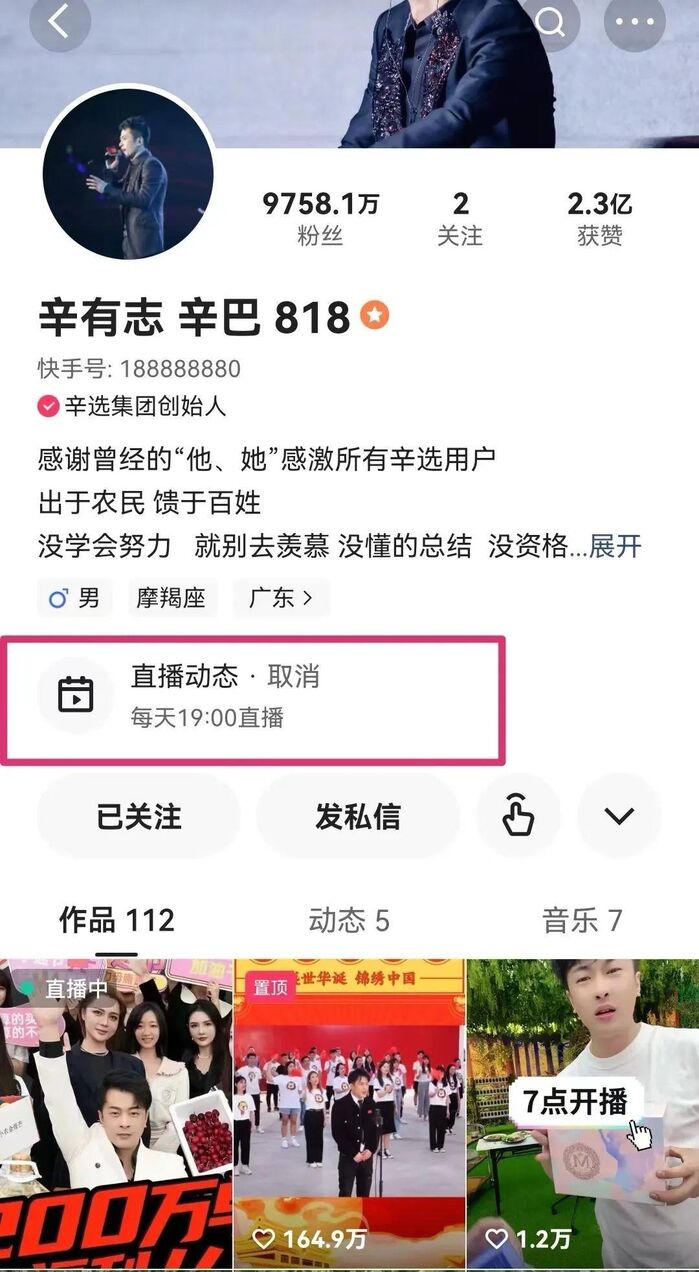Cancel the 直播动态 live reminder
This screenshot has height=1272, width=699.
pyautogui.click(x=294, y=676)
